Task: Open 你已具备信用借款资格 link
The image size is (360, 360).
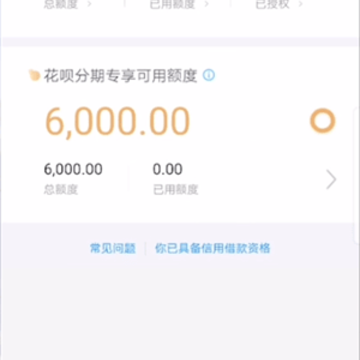Action: tap(213, 248)
